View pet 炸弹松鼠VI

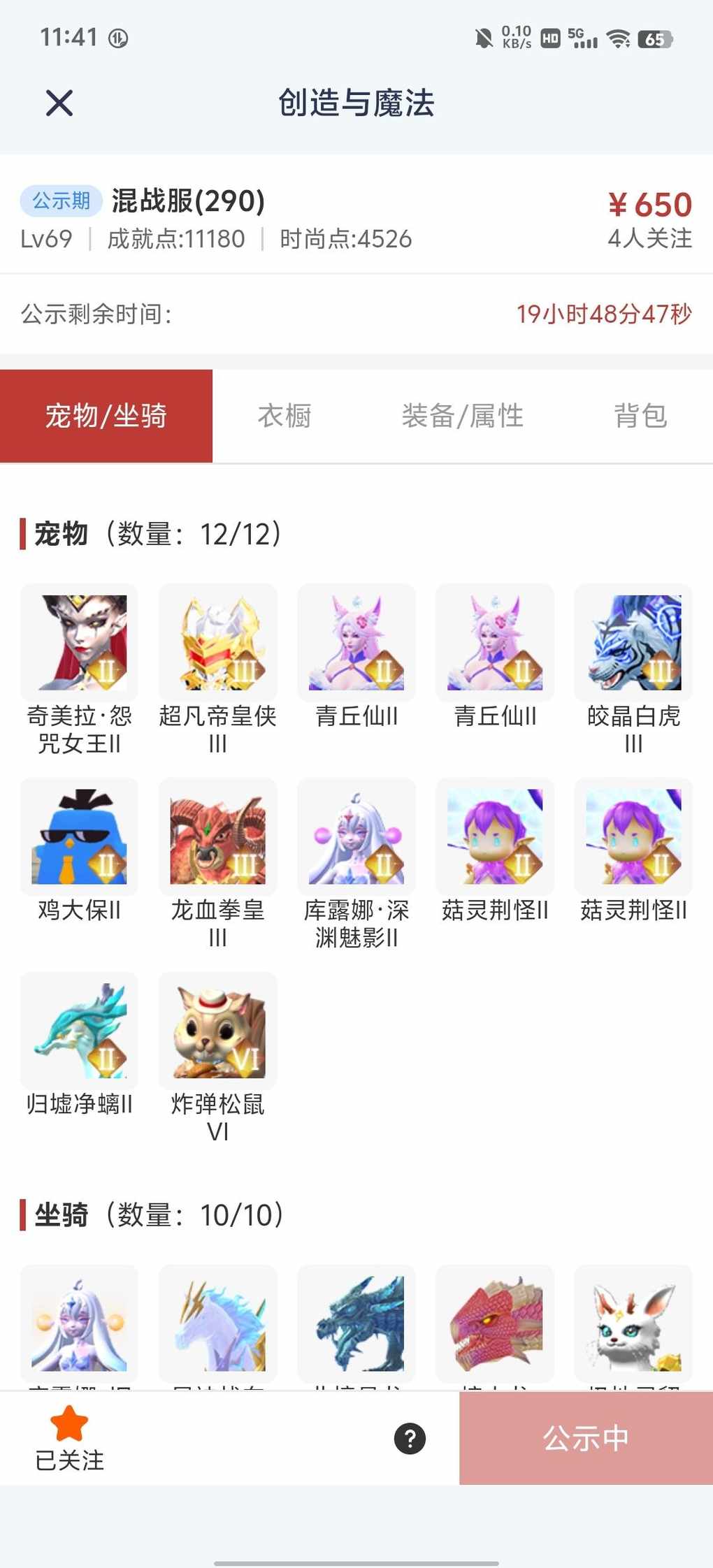coord(217,1031)
